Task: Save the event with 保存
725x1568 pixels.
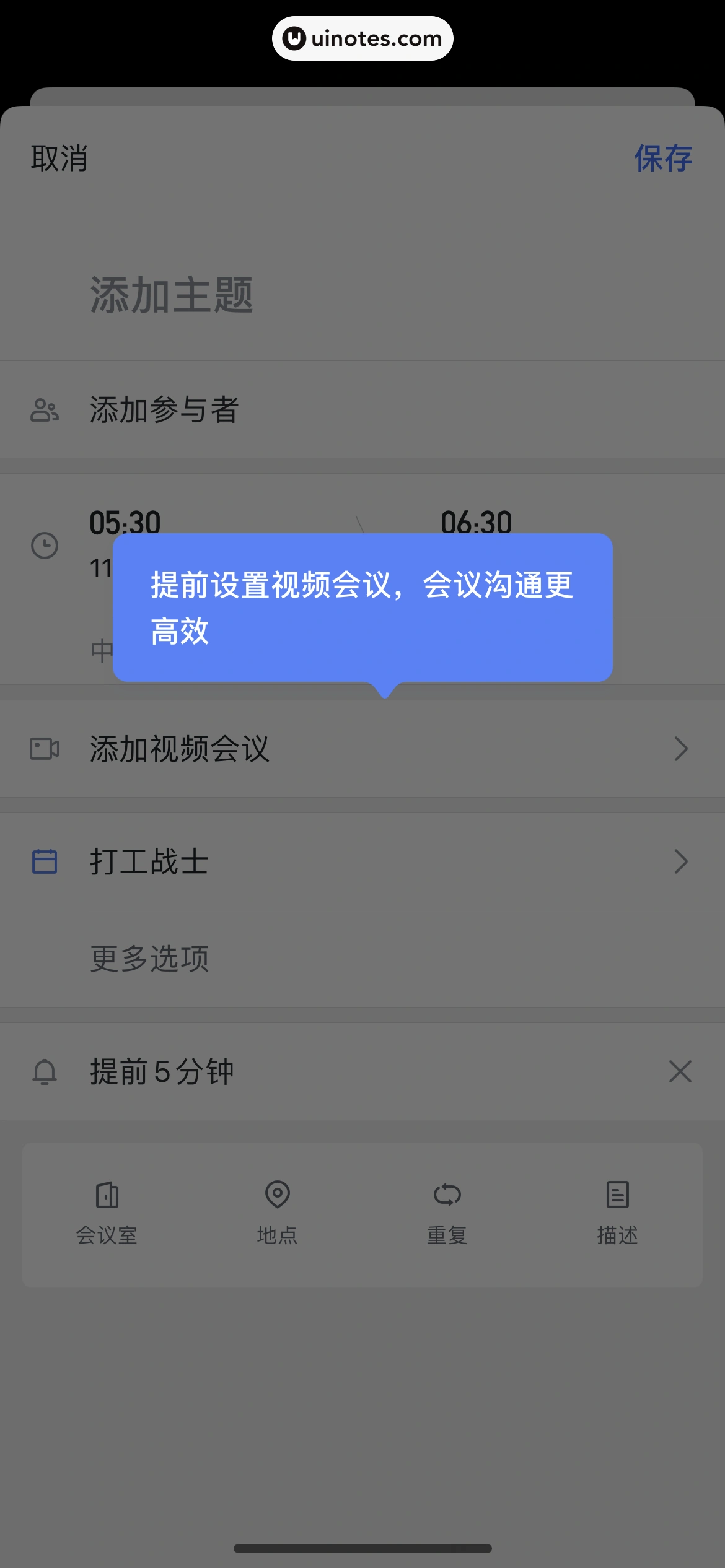Action: tap(663, 159)
